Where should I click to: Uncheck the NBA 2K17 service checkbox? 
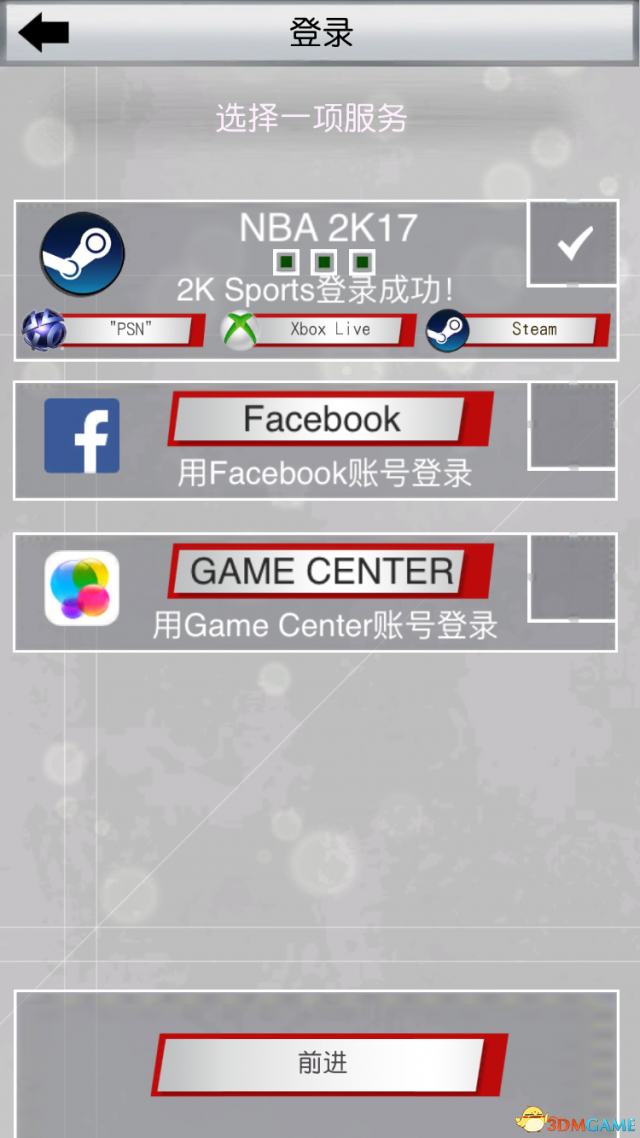pyautogui.click(x=573, y=243)
